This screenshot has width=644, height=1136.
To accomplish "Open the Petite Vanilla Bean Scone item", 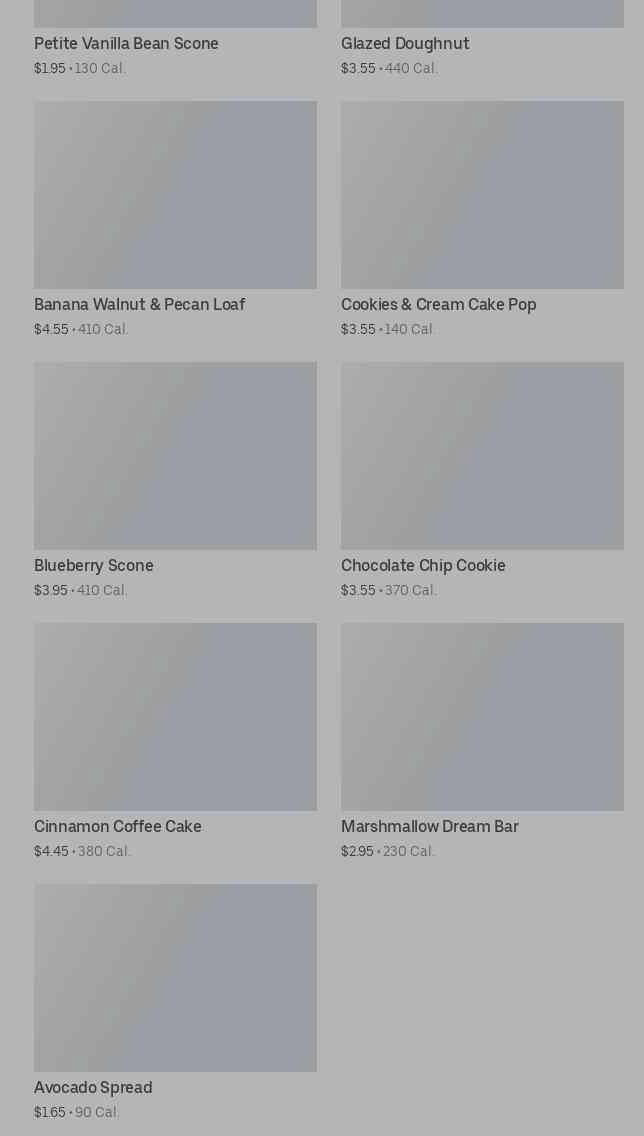I will [x=126, y=44].
